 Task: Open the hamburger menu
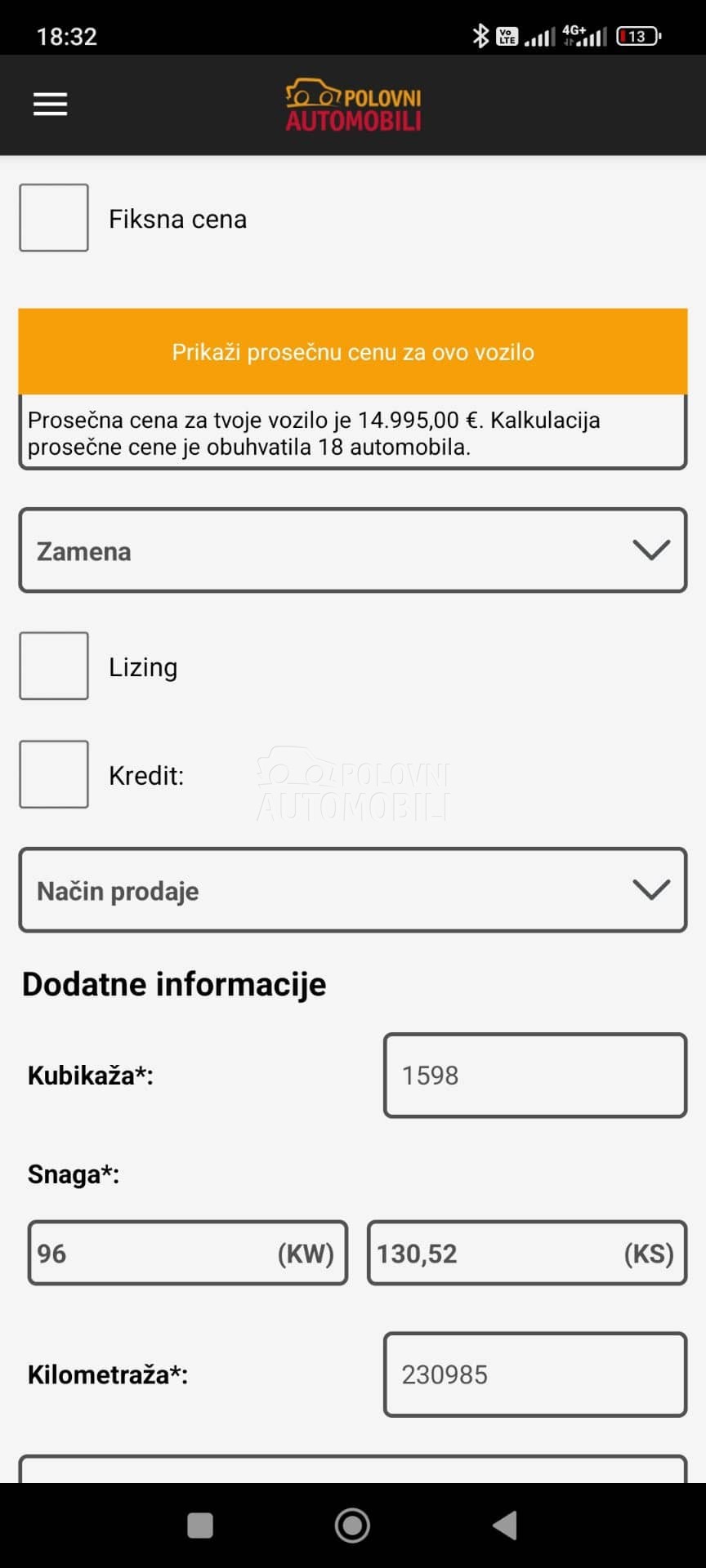point(50,105)
